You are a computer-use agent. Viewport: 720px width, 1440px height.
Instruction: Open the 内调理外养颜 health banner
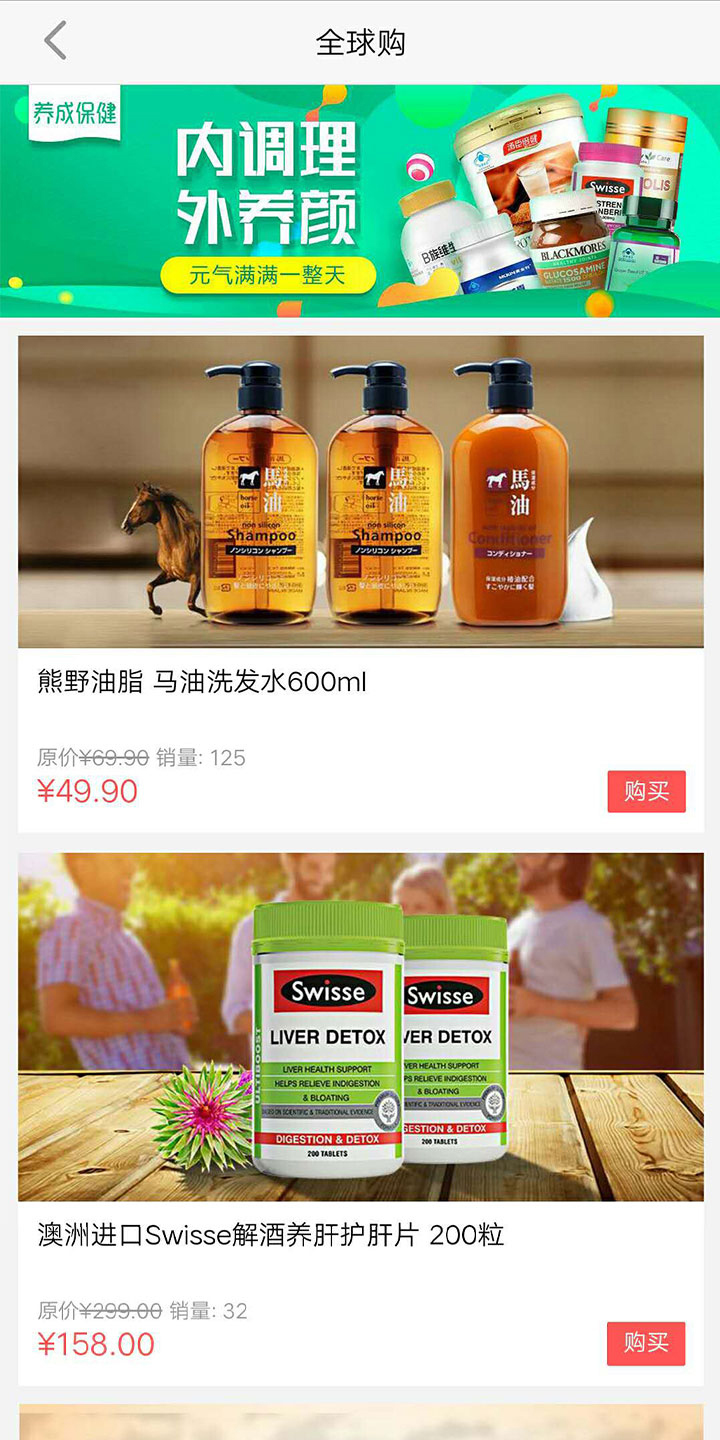pos(360,200)
